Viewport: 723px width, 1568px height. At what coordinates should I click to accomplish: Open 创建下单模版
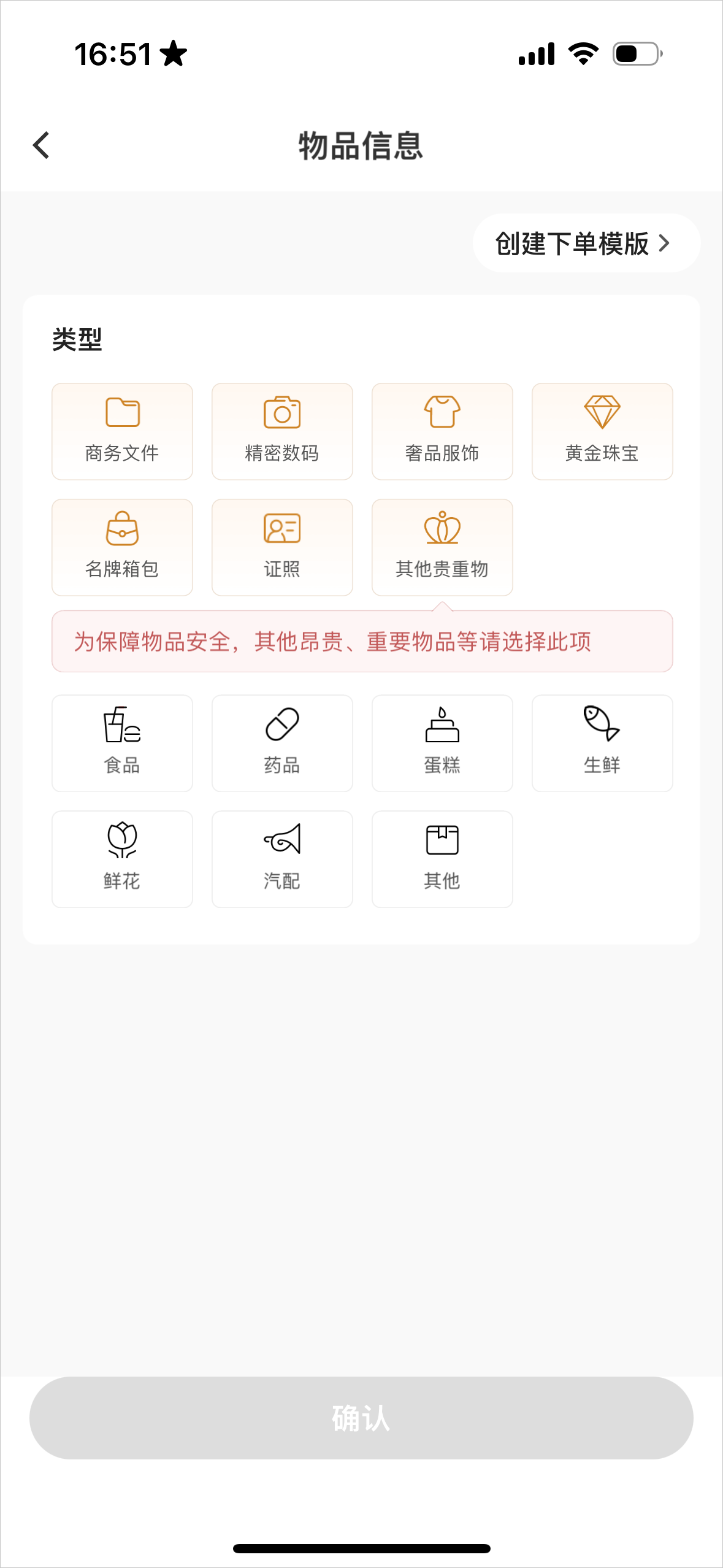(586, 244)
